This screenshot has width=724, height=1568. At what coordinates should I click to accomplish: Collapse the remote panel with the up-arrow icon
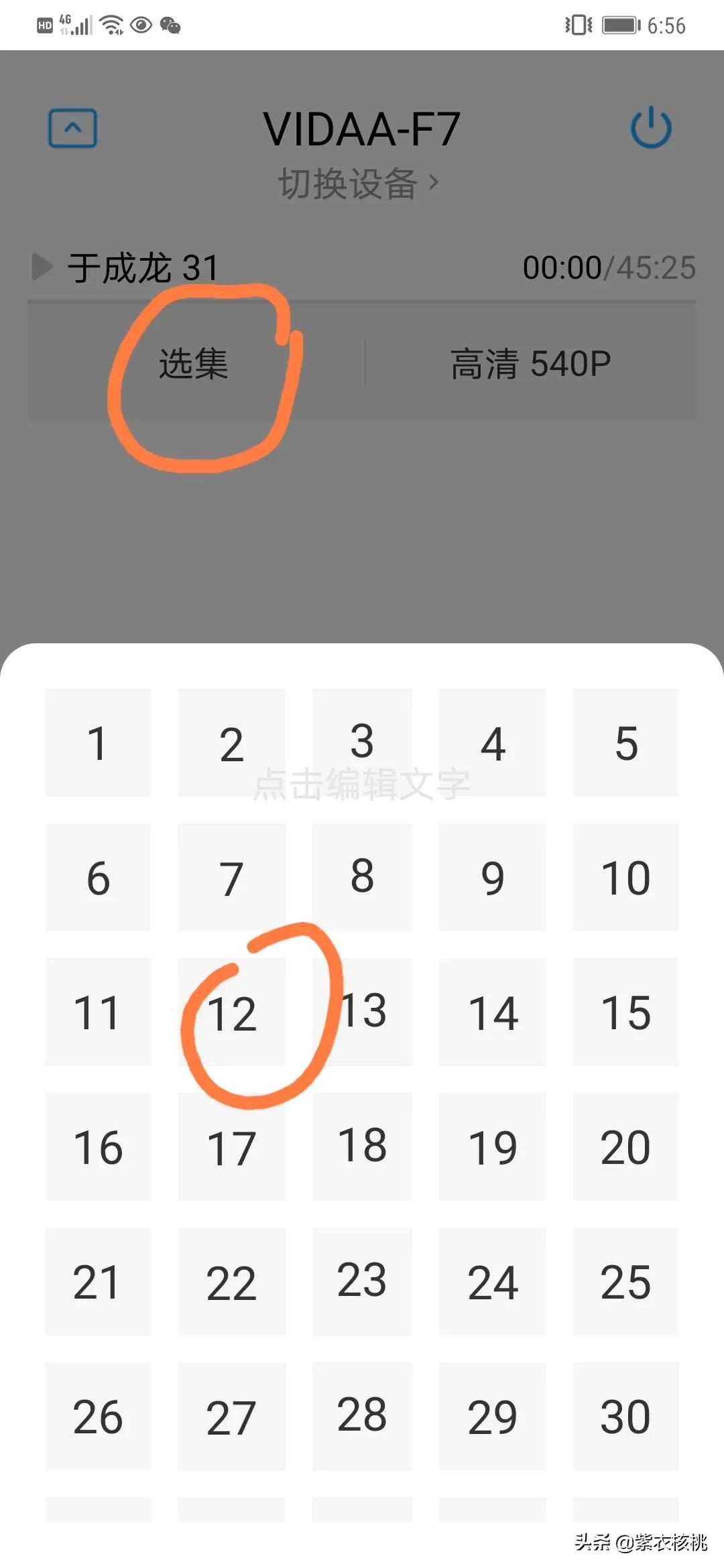point(73,128)
